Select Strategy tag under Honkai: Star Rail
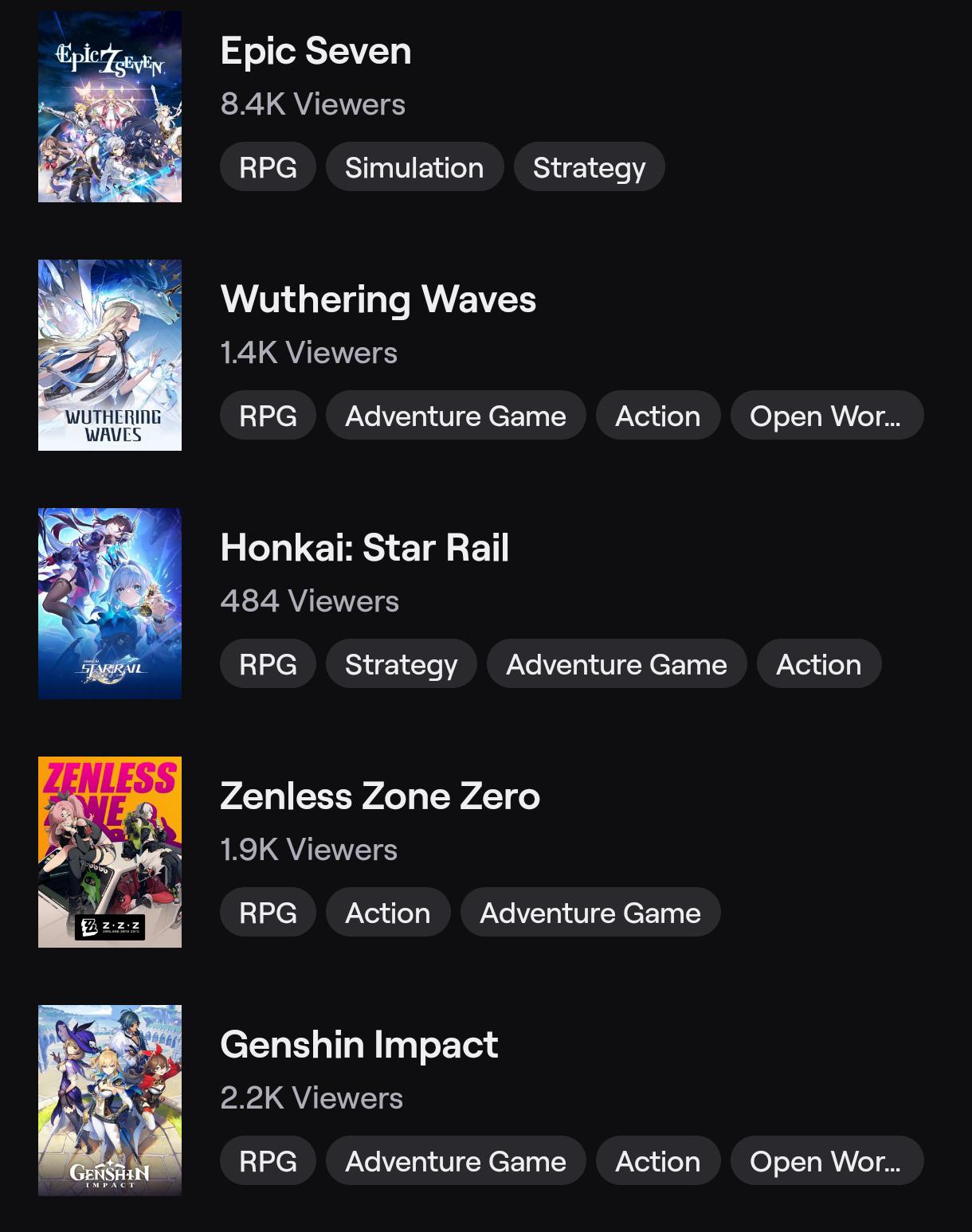Viewport: 972px width, 1232px height. (401, 664)
